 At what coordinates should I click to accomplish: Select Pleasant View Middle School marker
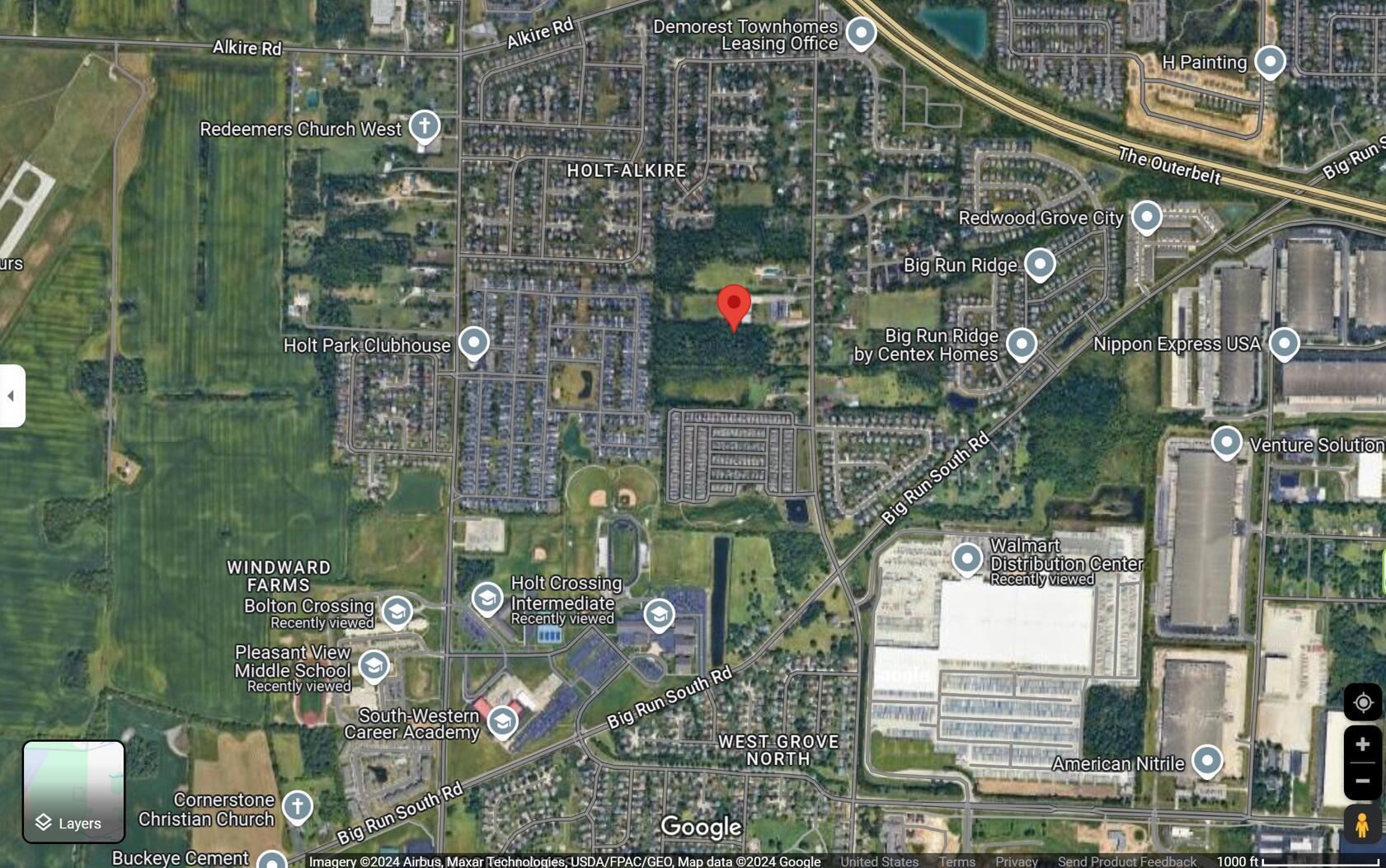point(374,665)
